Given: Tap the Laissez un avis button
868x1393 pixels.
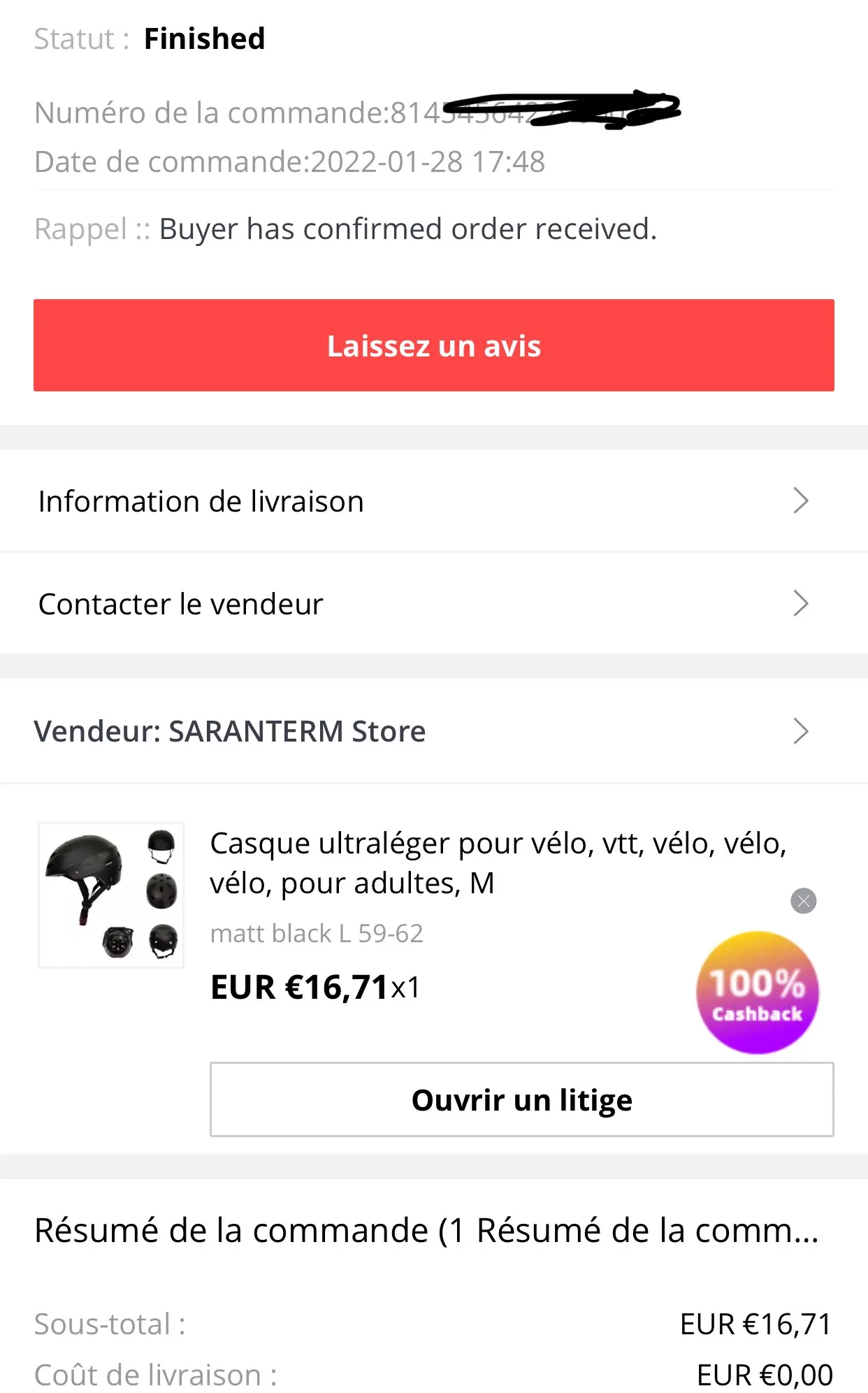Looking at the screenshot, I should point(433,345).
